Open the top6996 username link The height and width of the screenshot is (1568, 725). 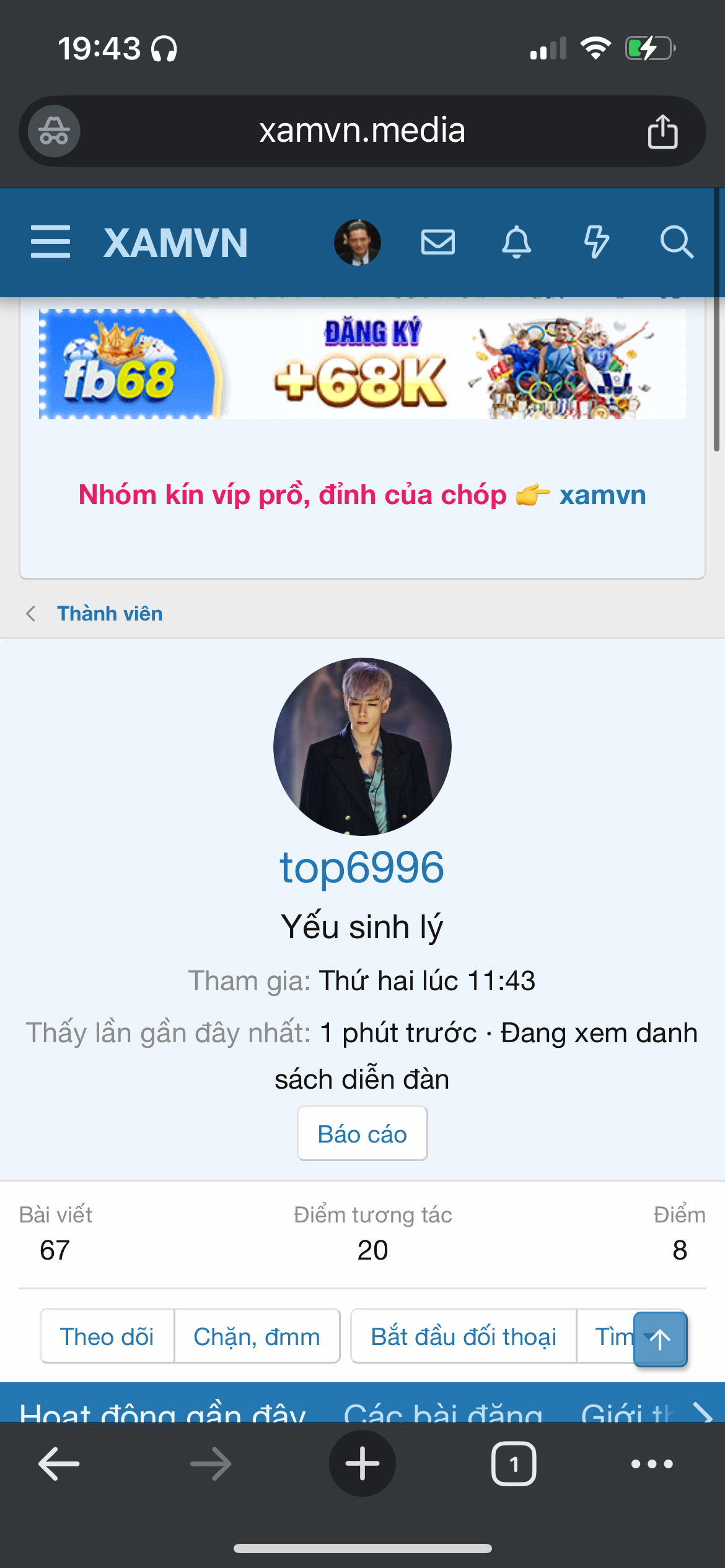point(362,867)
